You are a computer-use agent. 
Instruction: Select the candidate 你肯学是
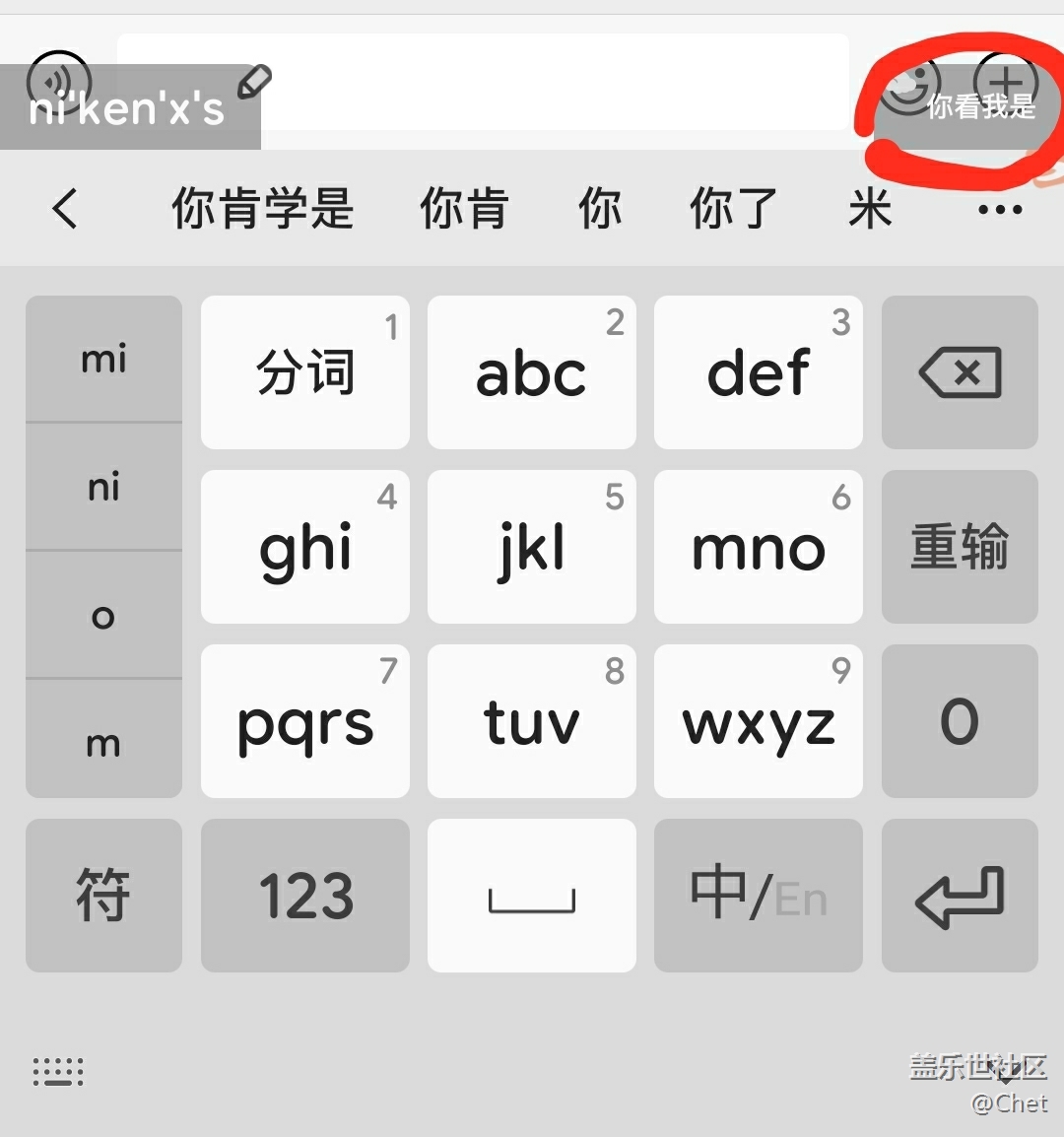[x=262, y=209]
